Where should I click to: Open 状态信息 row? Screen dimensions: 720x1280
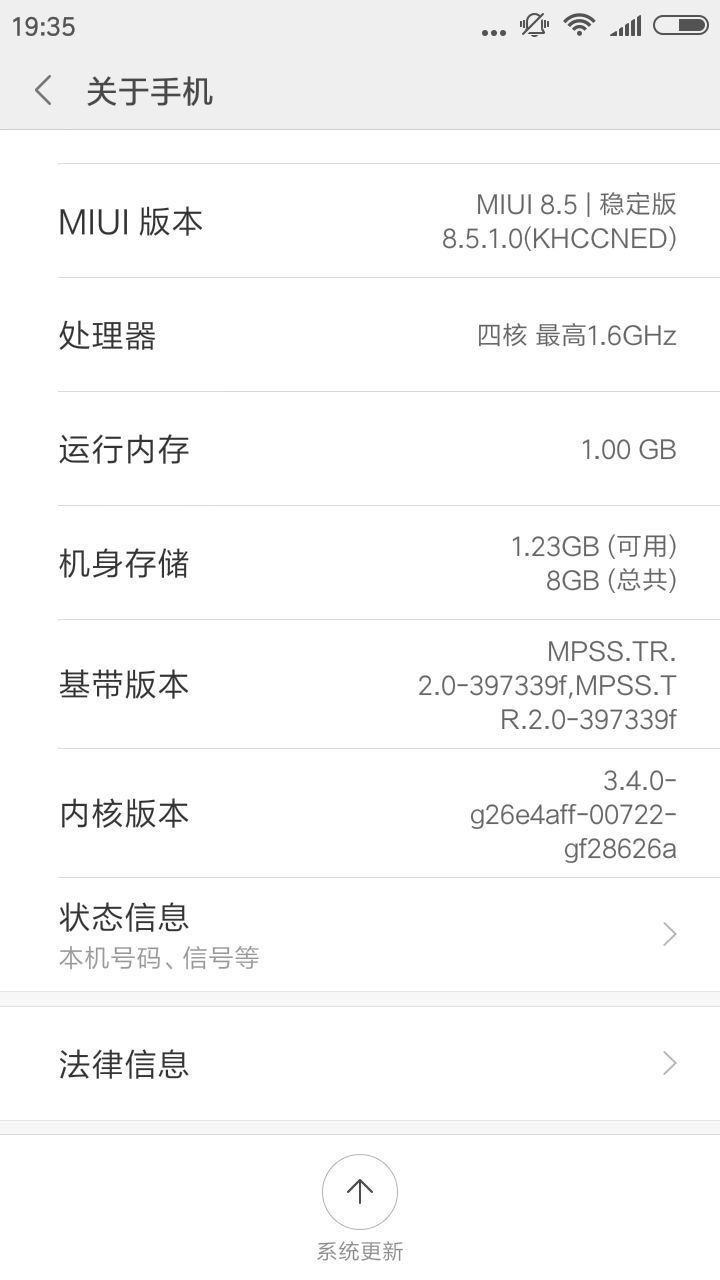pyautogui.click(x=360, y=935)
